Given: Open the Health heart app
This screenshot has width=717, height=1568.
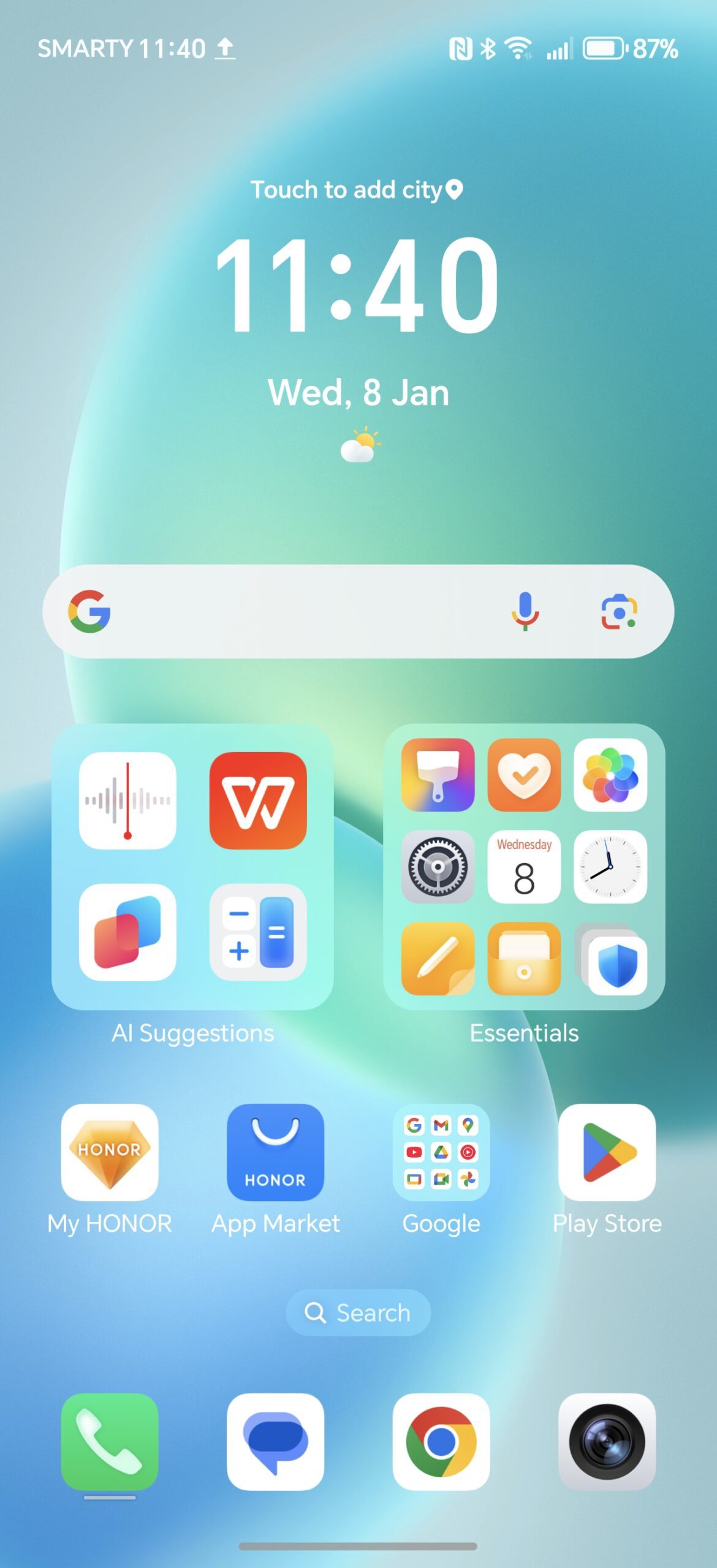Looking at the screenshot, I should click(524, 775).
